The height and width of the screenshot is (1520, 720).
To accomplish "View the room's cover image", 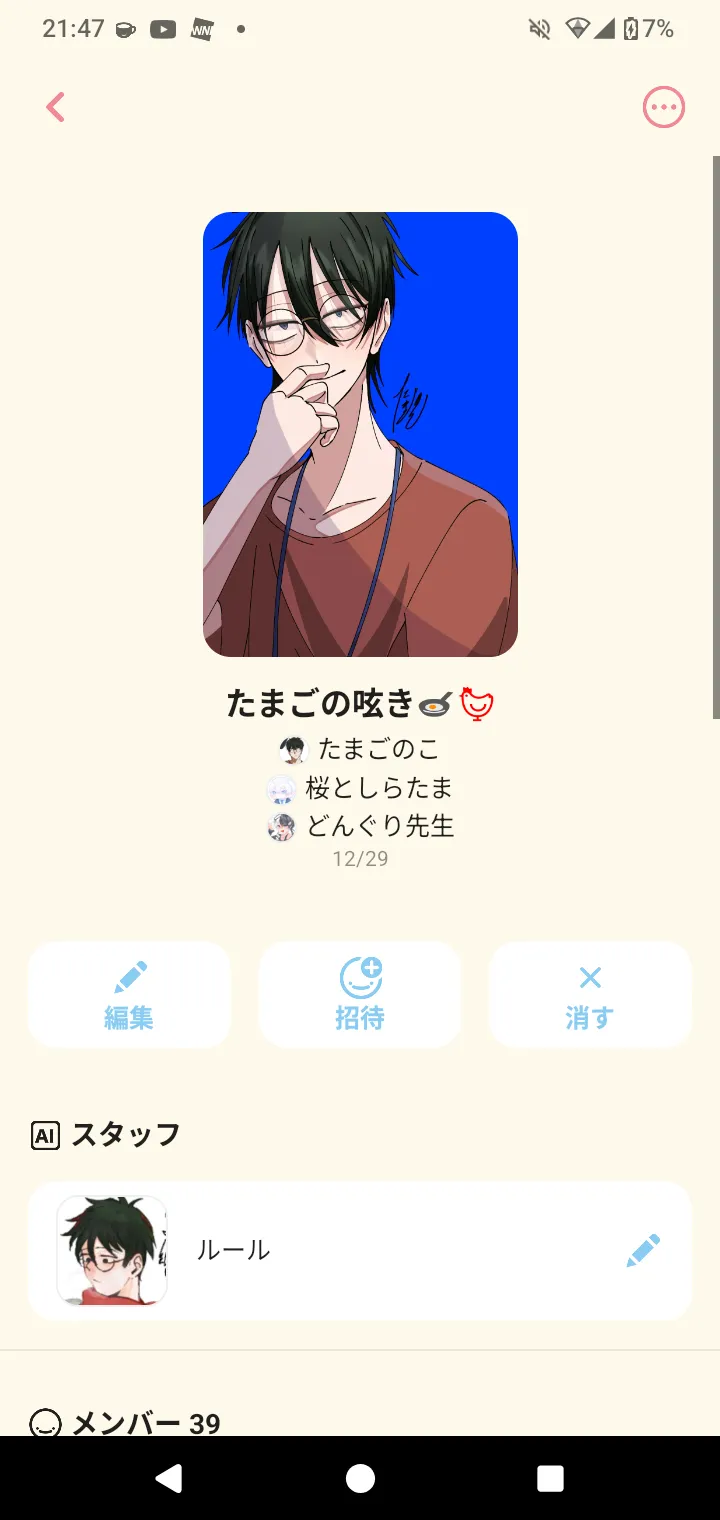I will coord(360,434).
